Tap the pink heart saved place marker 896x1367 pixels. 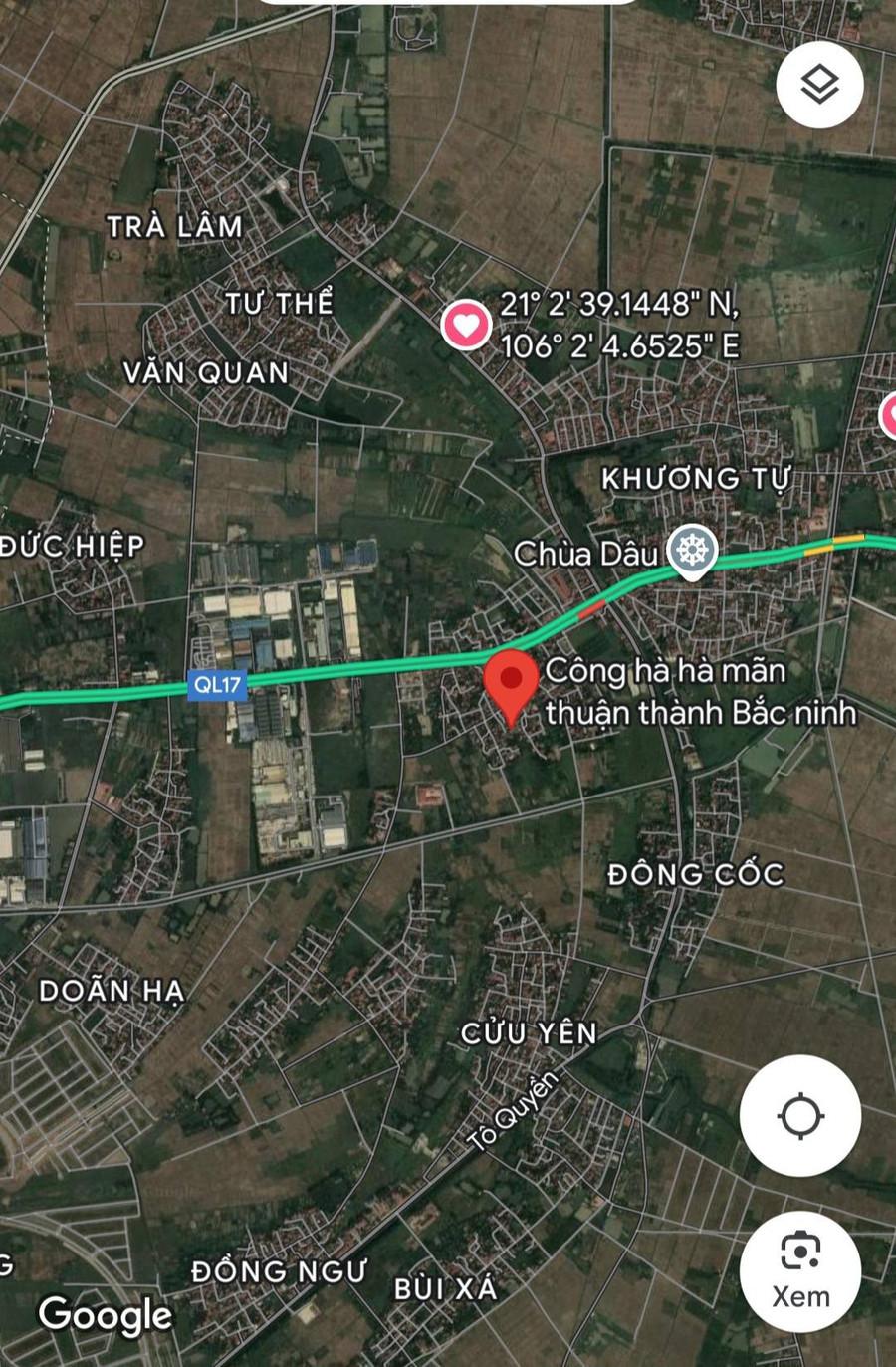[x=465, y=326]
